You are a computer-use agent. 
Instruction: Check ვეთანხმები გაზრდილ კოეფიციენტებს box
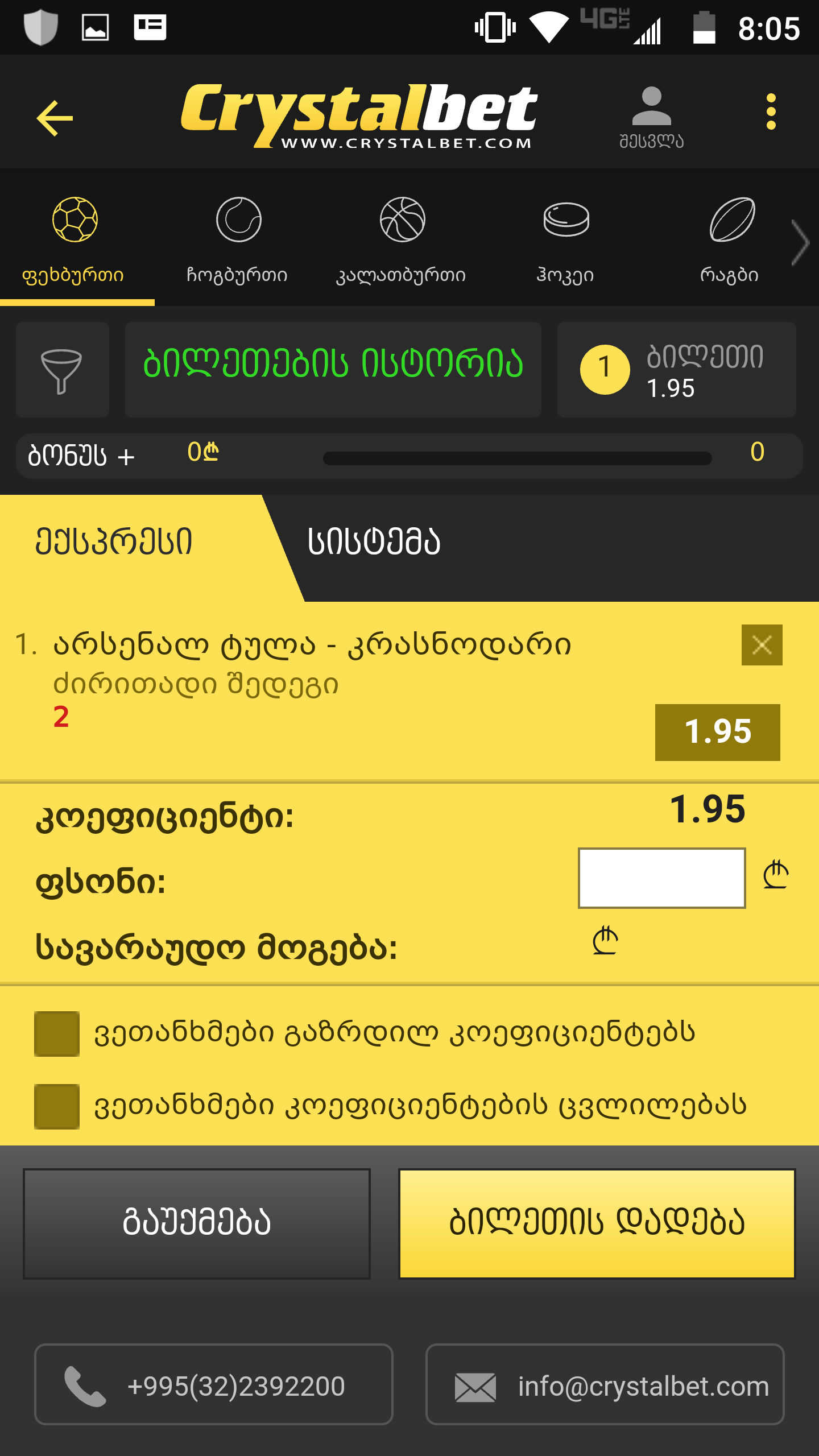(x=57, y=1034)
